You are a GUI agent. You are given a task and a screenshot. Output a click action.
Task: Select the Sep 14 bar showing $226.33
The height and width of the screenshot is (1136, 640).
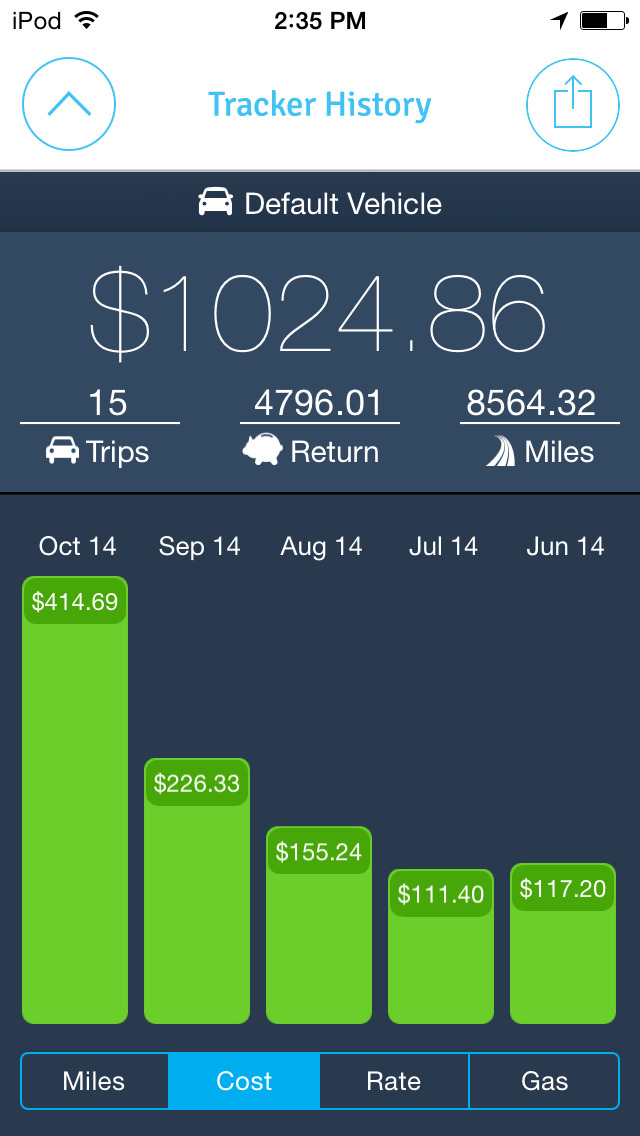pos(197,891)
